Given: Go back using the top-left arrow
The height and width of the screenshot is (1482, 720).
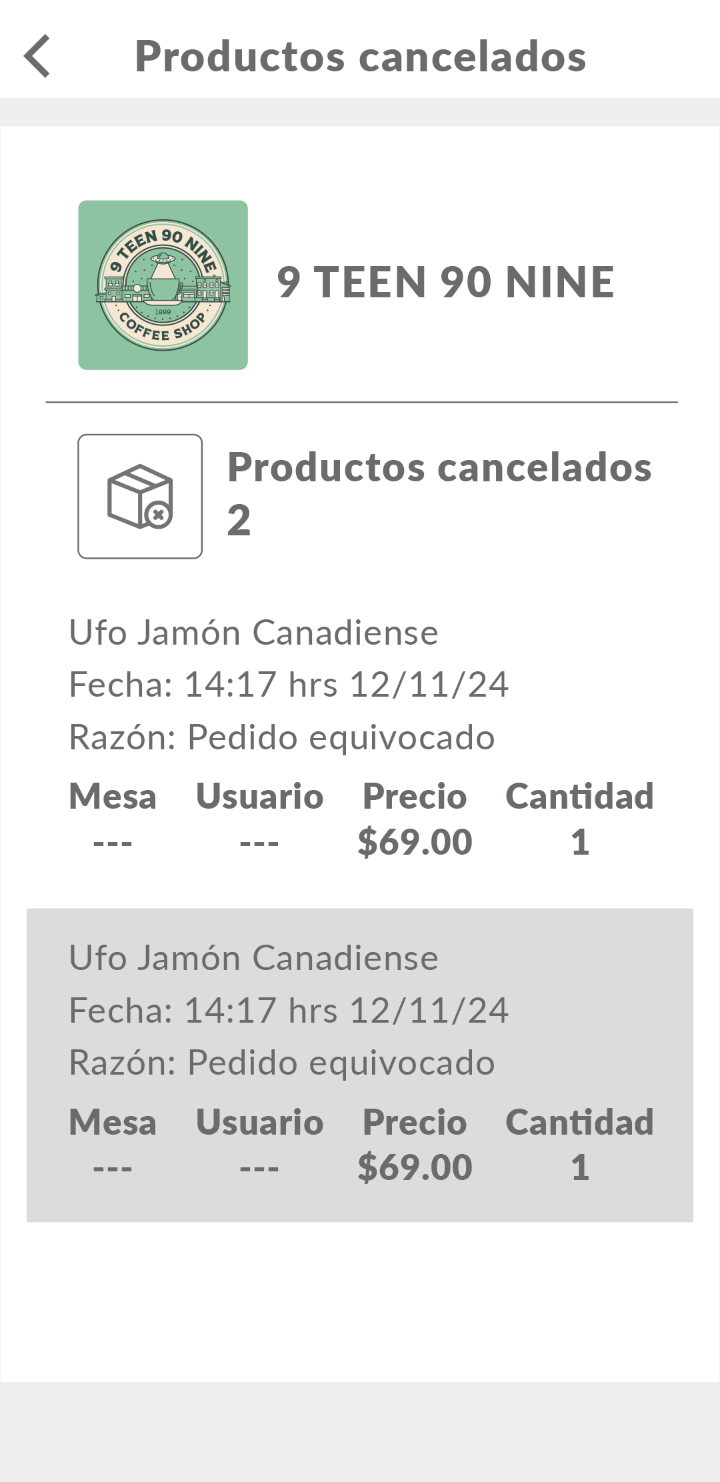Looking at the screenshot, I should pos(37,56).
